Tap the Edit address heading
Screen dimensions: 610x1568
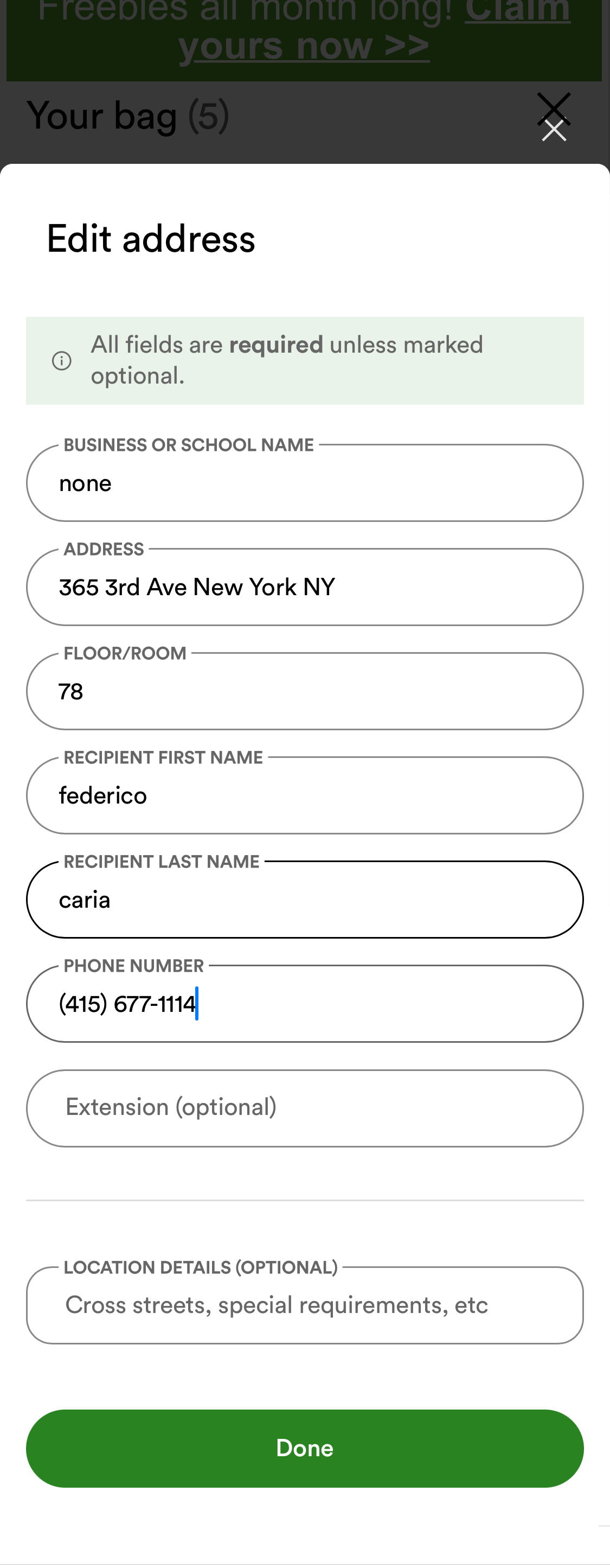pos(150,240)
